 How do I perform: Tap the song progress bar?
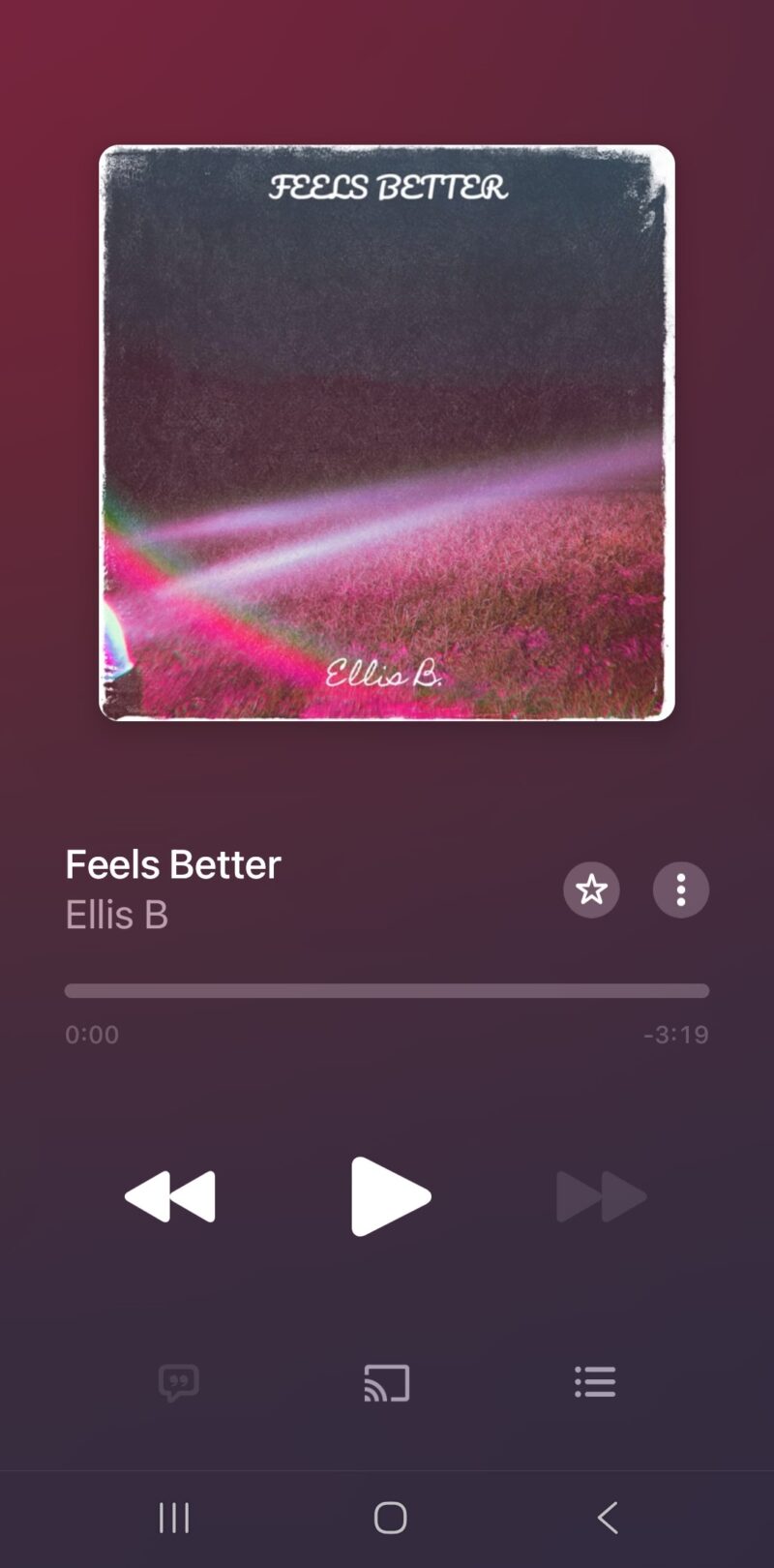(387, 991)
